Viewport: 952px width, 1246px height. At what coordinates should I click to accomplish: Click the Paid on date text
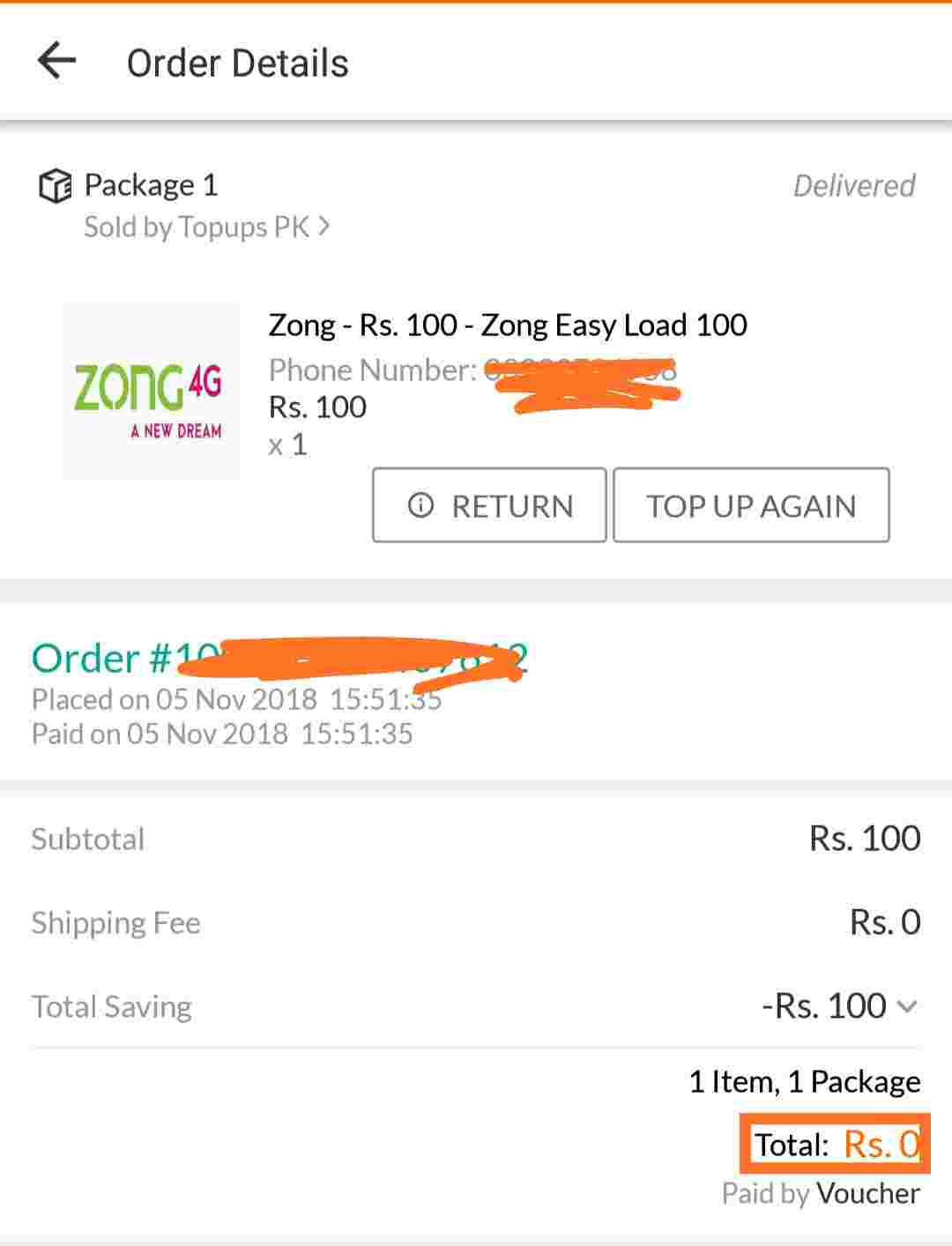221,733
